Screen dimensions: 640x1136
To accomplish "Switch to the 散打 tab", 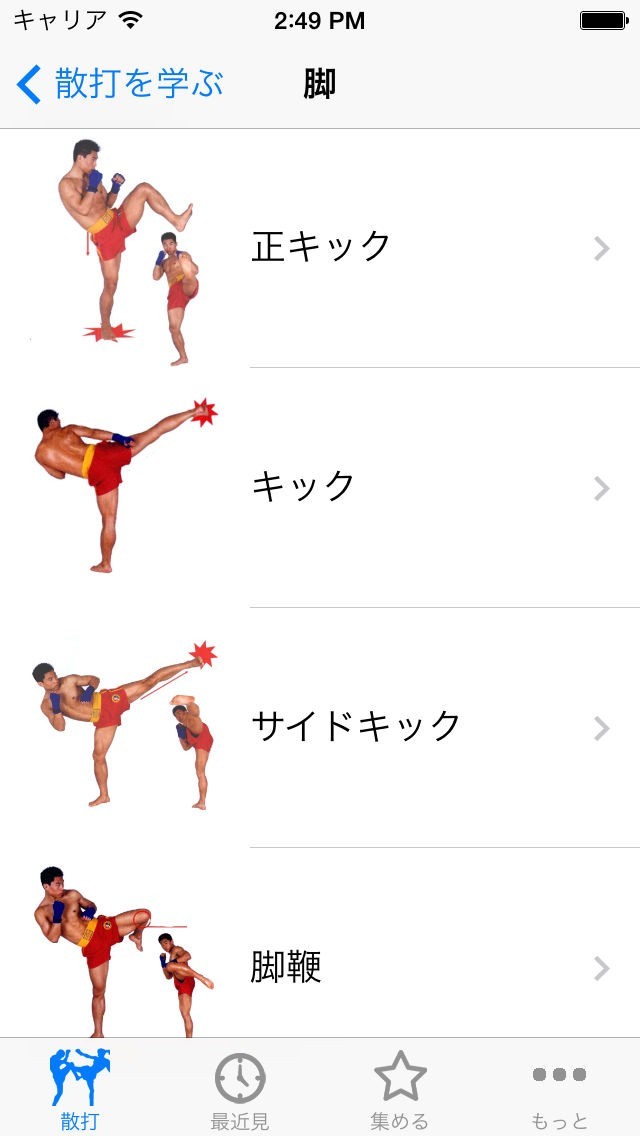I will coord(80,1088).
